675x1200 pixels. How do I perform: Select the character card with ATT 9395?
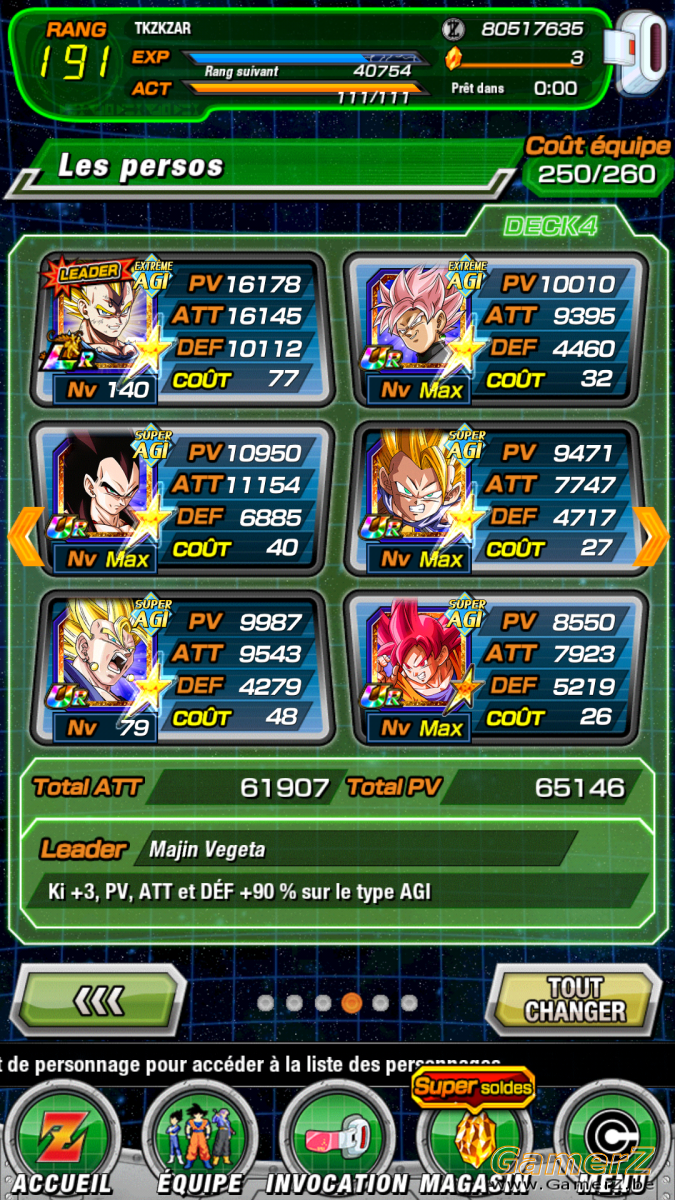pyautogui.click(x=497, y=329)
